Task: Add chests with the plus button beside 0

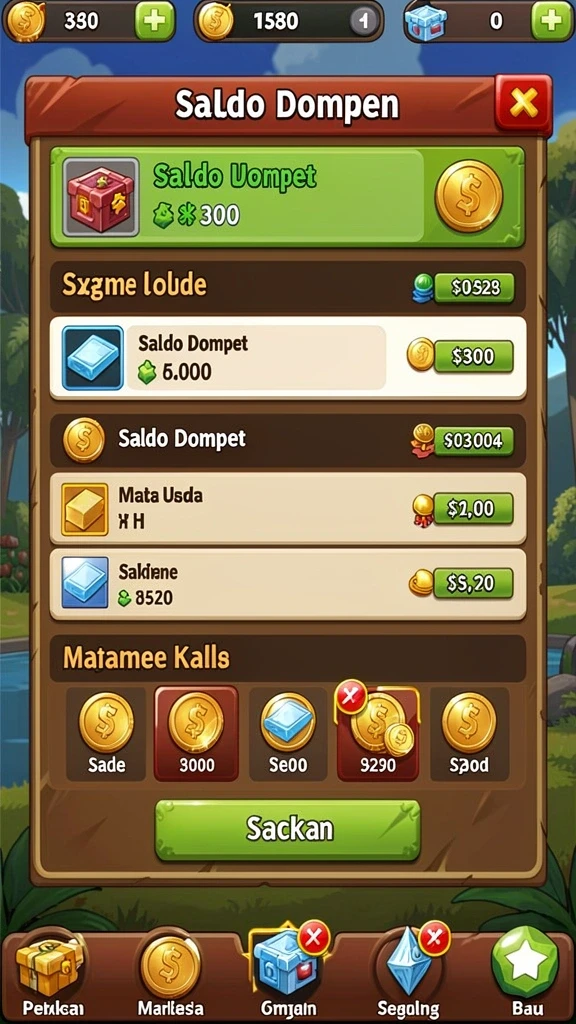Action: pos(552,21)
